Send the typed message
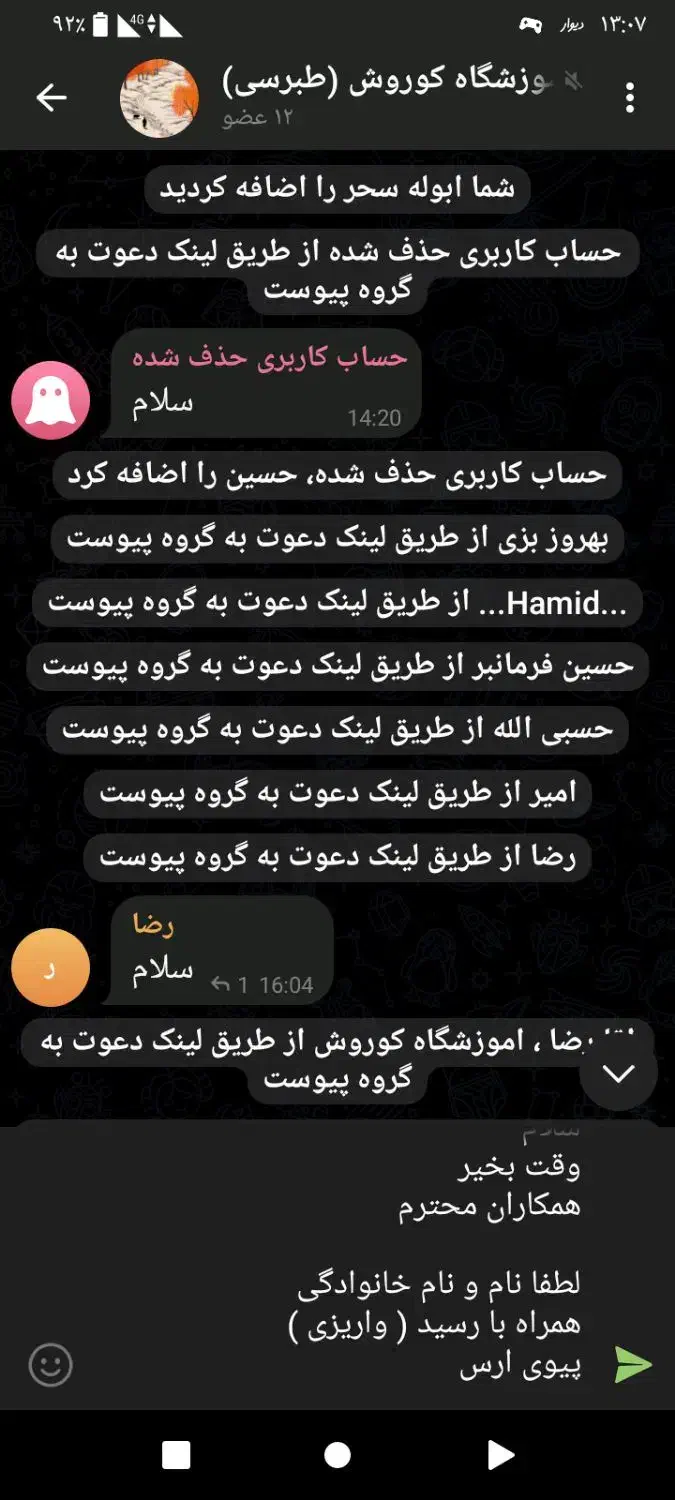 632,1364
